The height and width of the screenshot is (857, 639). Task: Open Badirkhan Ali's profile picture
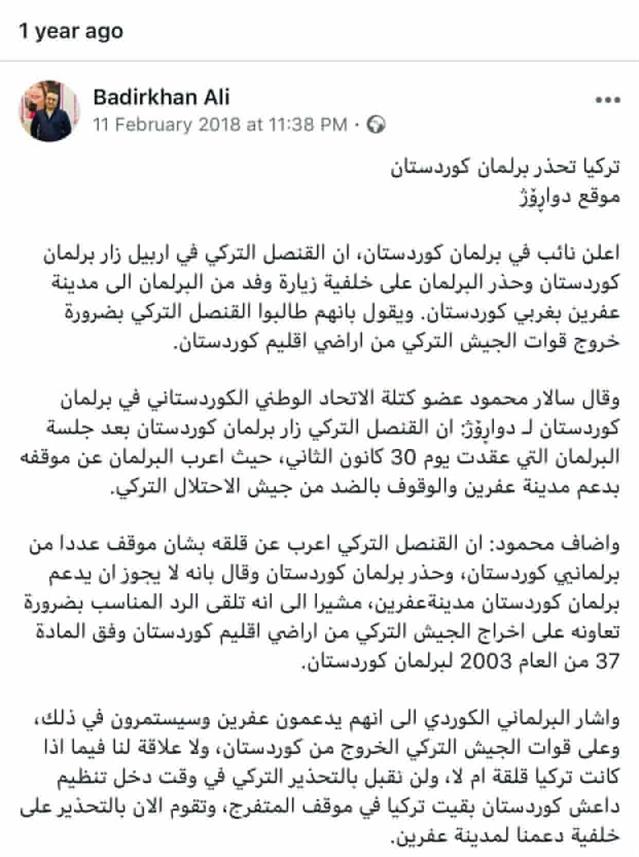pos(49,110)
